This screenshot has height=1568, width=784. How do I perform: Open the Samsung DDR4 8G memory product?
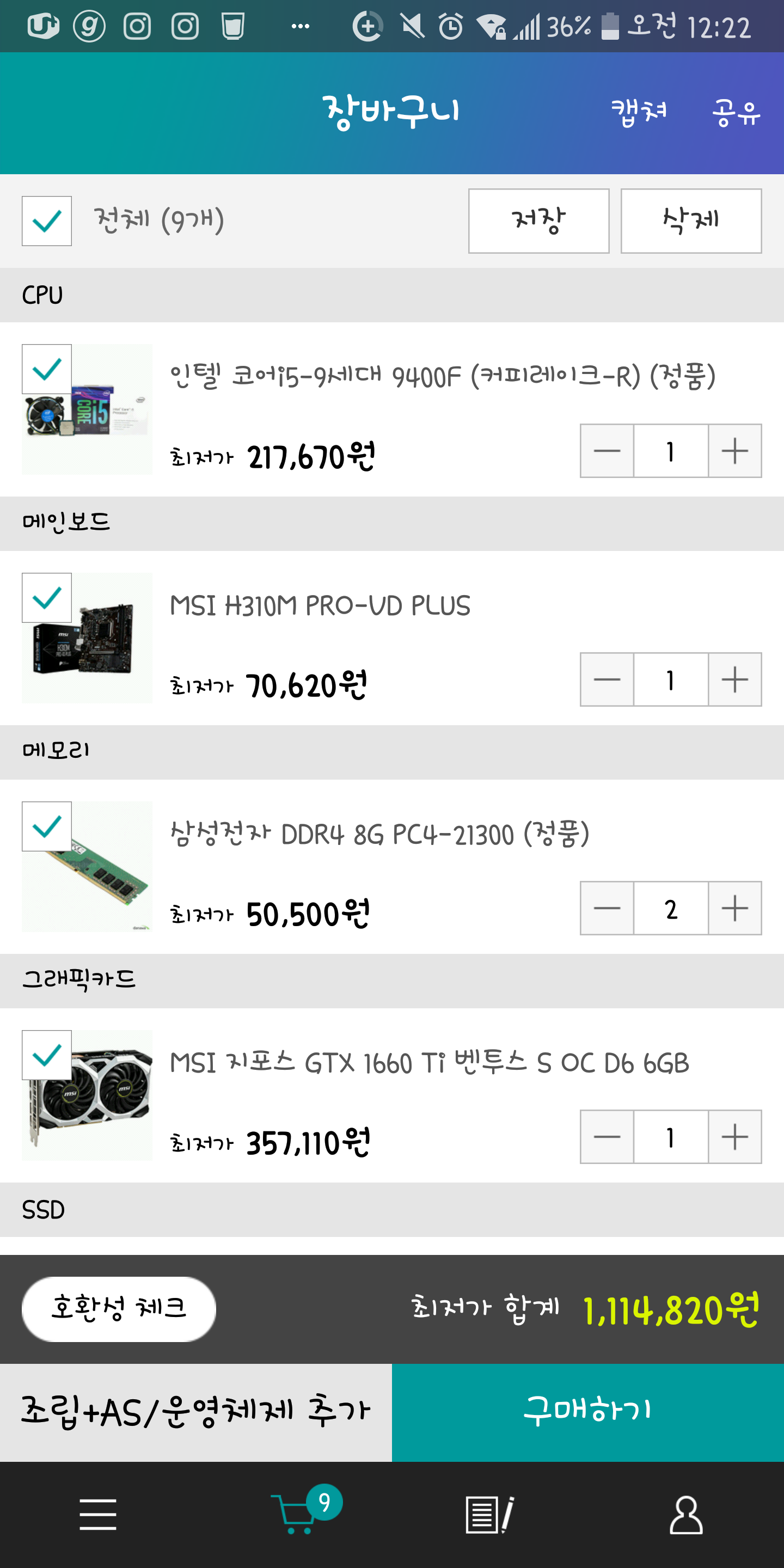click(x=379, y=834)
